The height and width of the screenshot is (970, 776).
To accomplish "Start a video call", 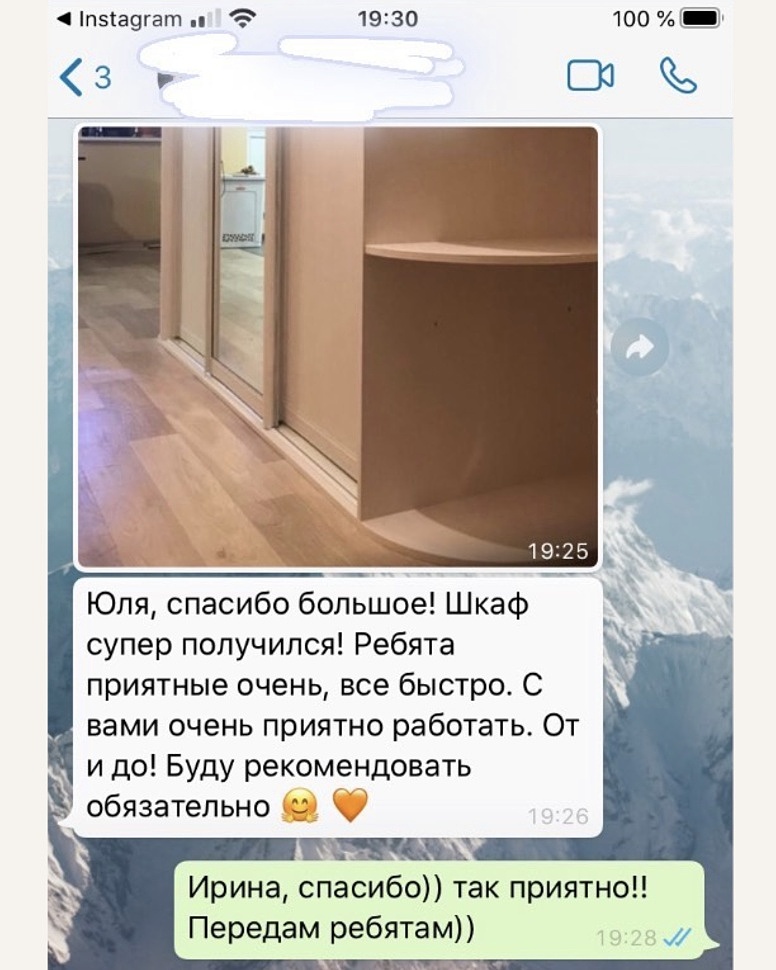I will pyautogui.click(x=590, y=77).
